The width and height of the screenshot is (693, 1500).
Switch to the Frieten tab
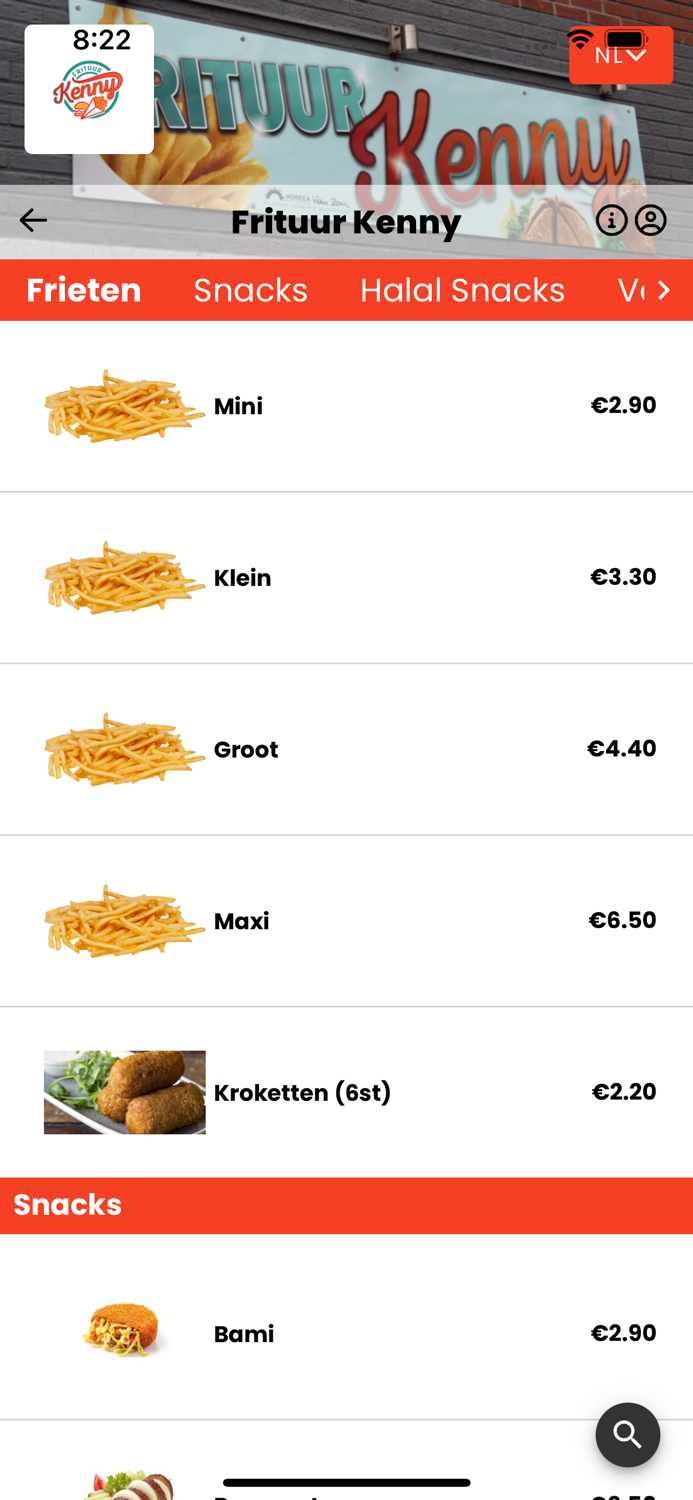(x=84, y=290)
